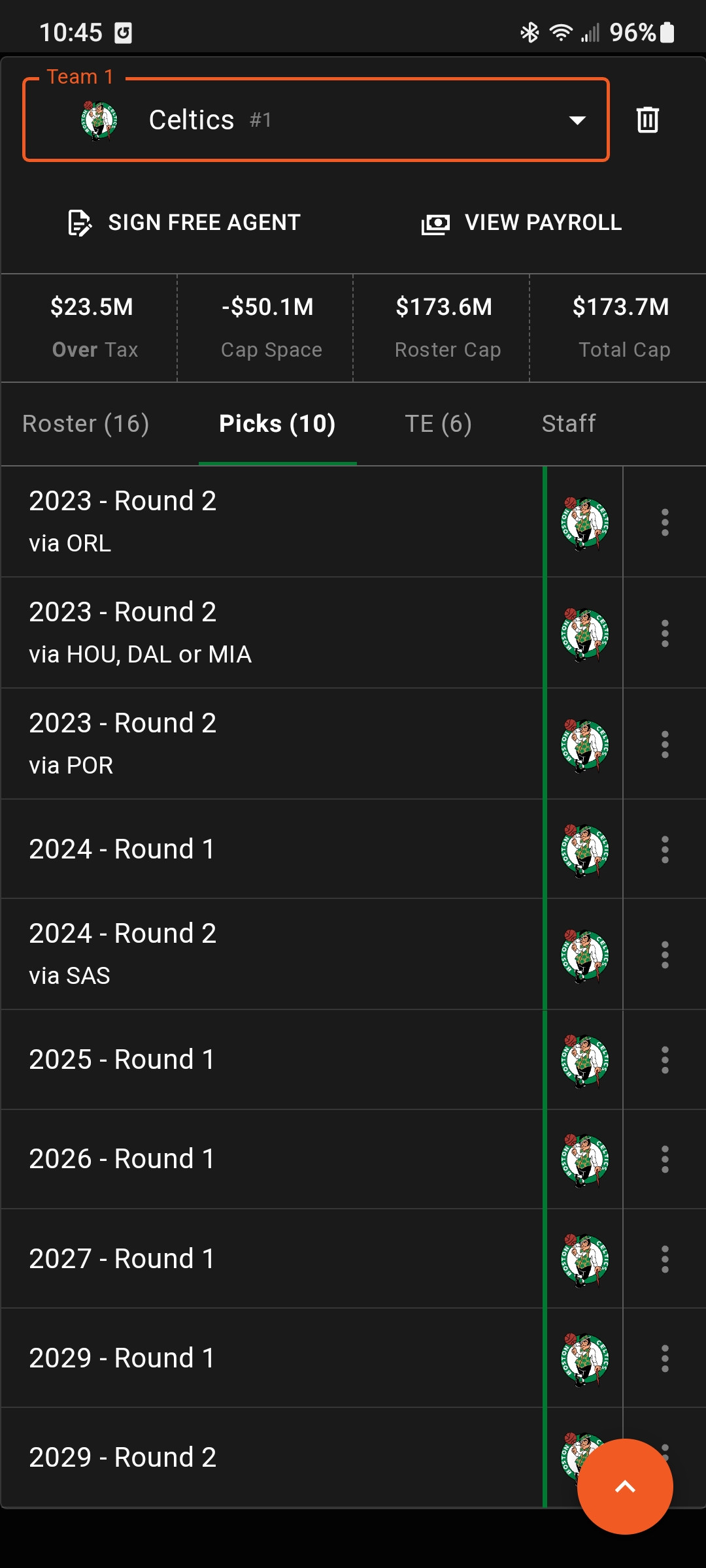Open options for 2023 Round 2 via POR
The width and height of the screenshot is (706, 1568).
coord(665,744)
